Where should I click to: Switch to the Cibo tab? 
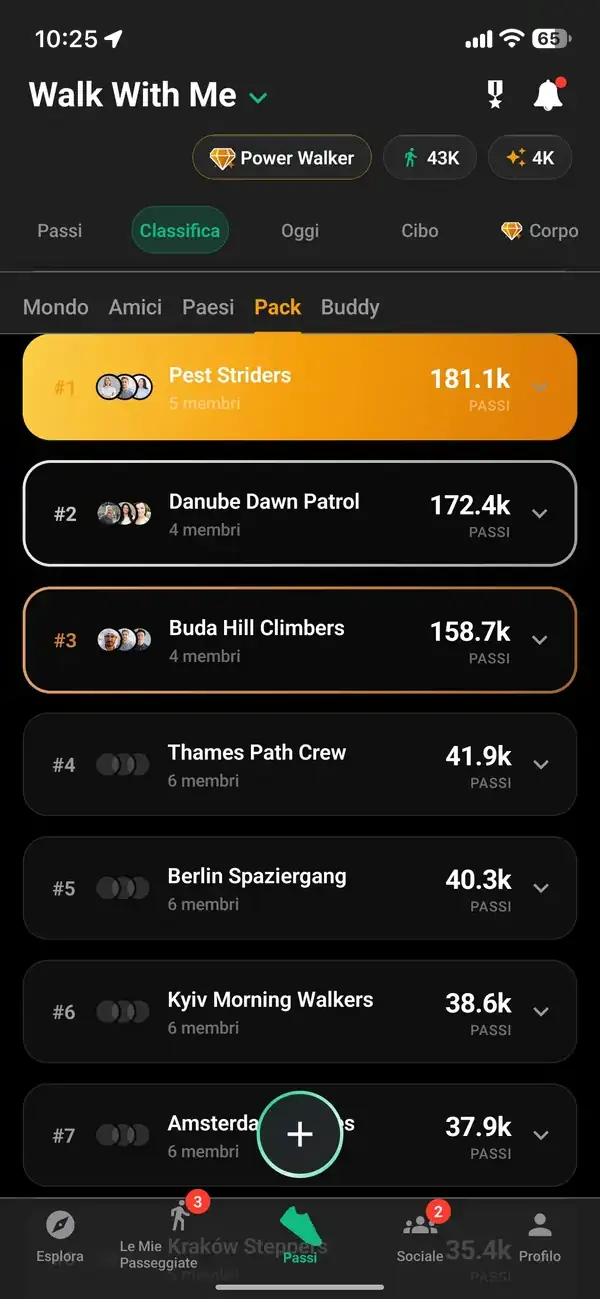(420, 231)
